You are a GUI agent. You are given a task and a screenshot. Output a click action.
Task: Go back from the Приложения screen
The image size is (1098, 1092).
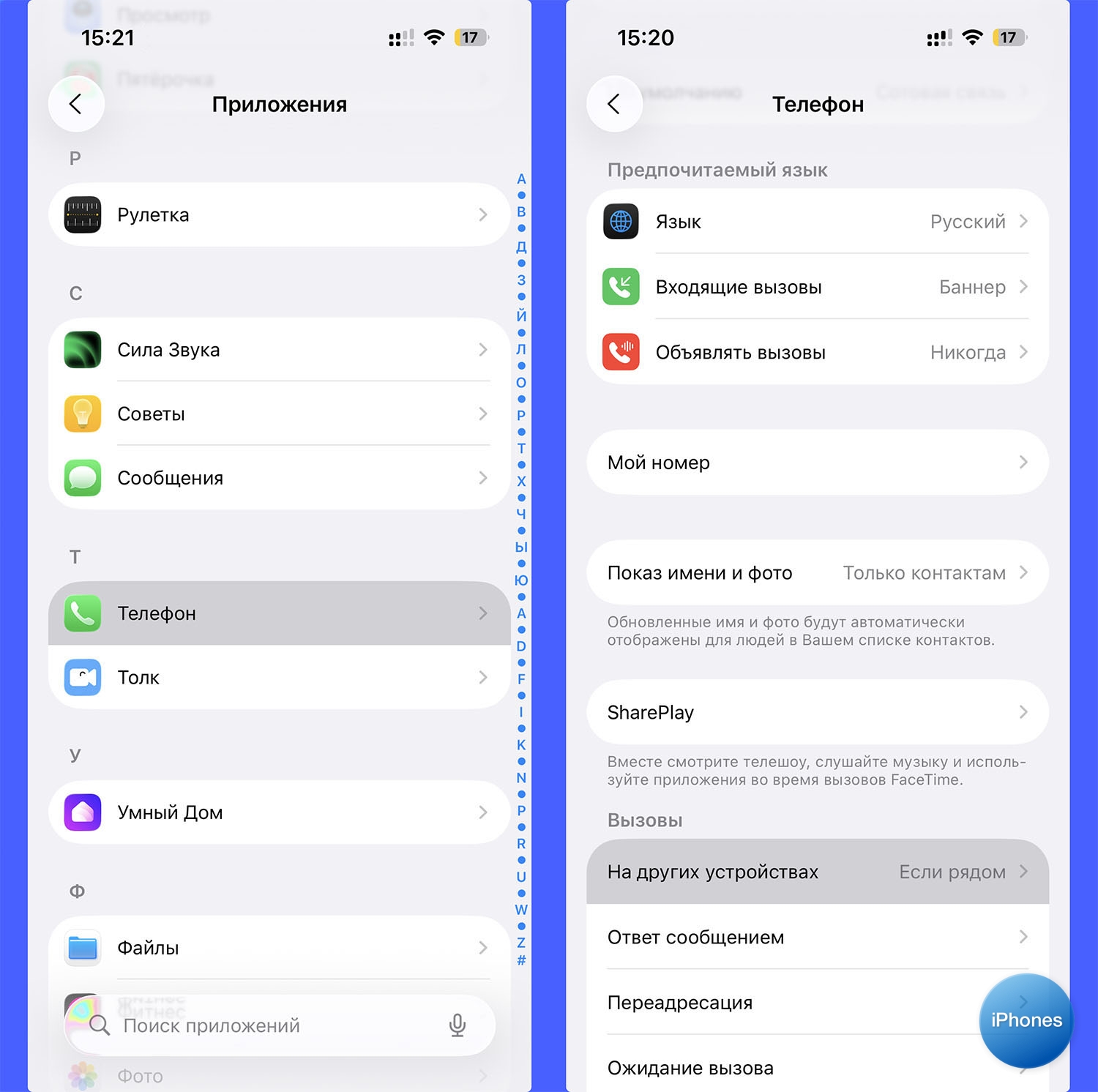pyautogui.click(x=76, y=104)
